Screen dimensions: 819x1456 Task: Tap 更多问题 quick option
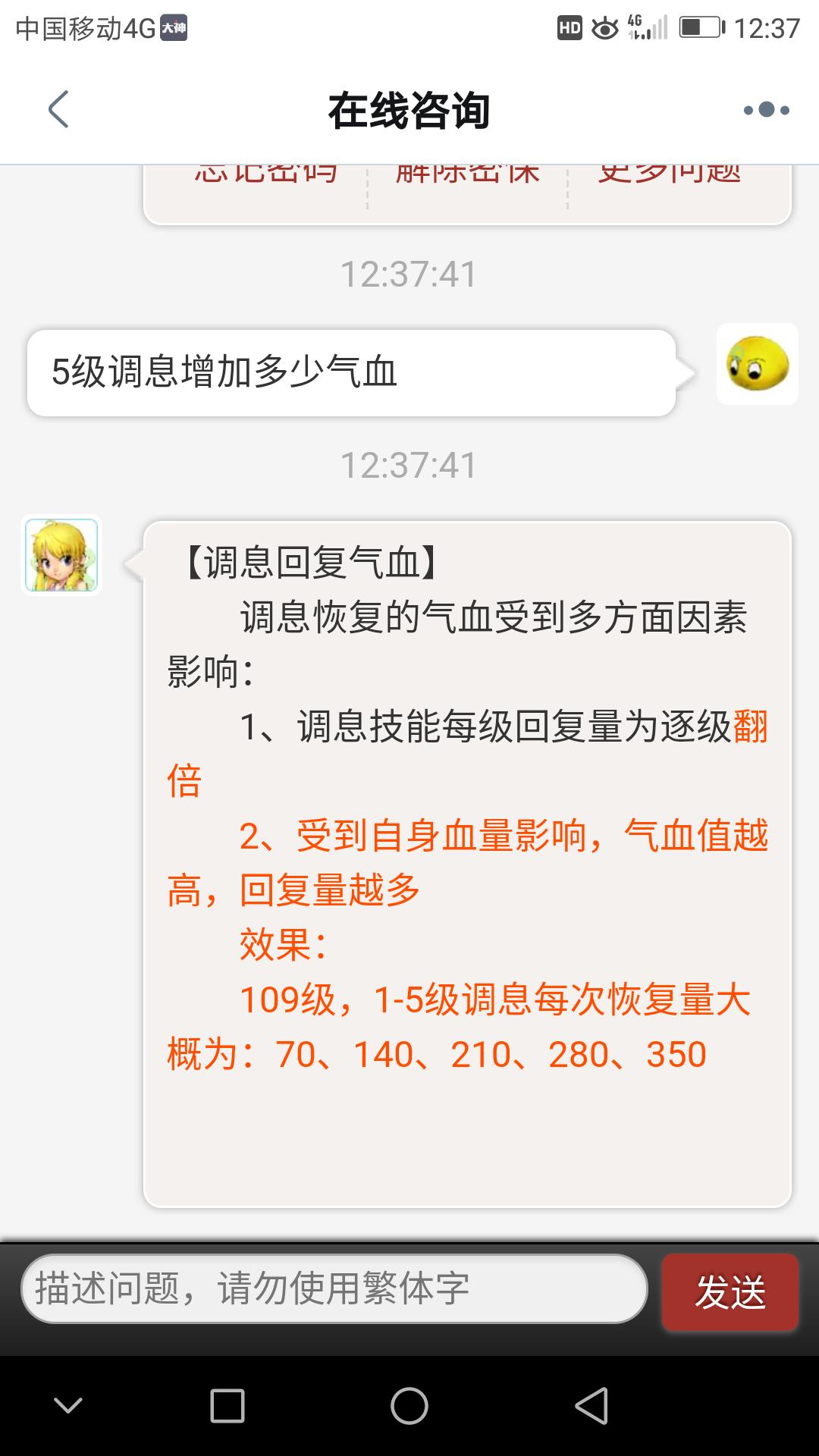pos(670,176)
